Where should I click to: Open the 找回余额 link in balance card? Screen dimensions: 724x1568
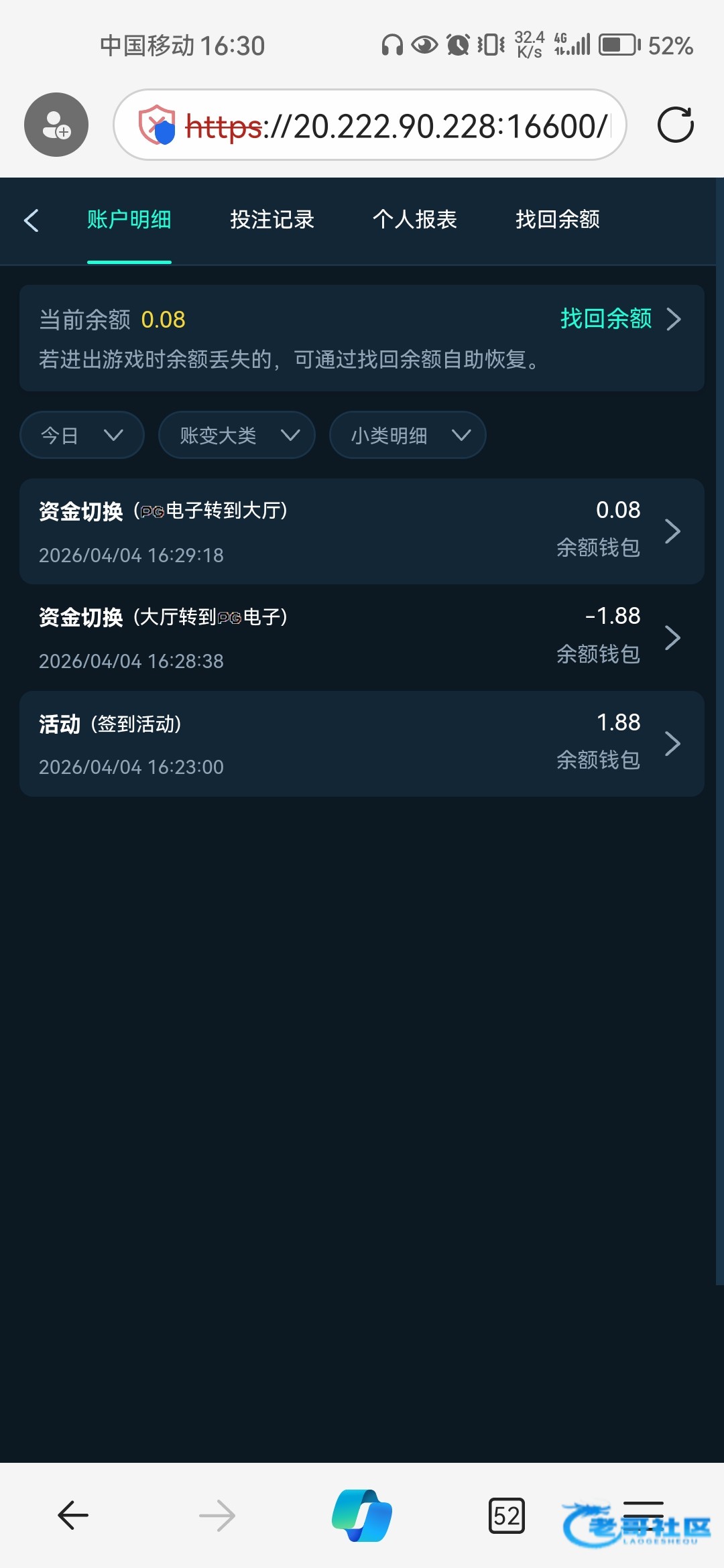click(619, 319)
